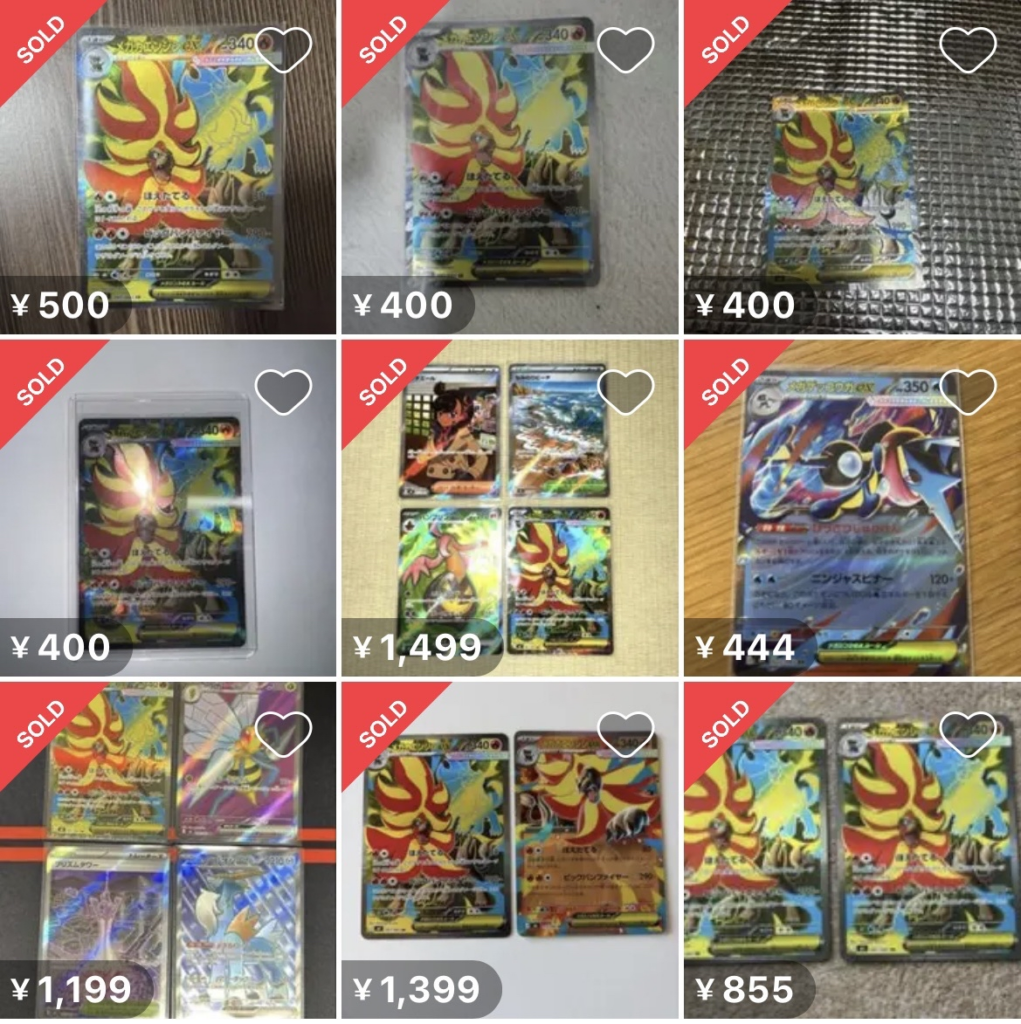Open the two-card listing priced ¥1,399
This screenshot has height=1024, width=1021.
(510, 850)
